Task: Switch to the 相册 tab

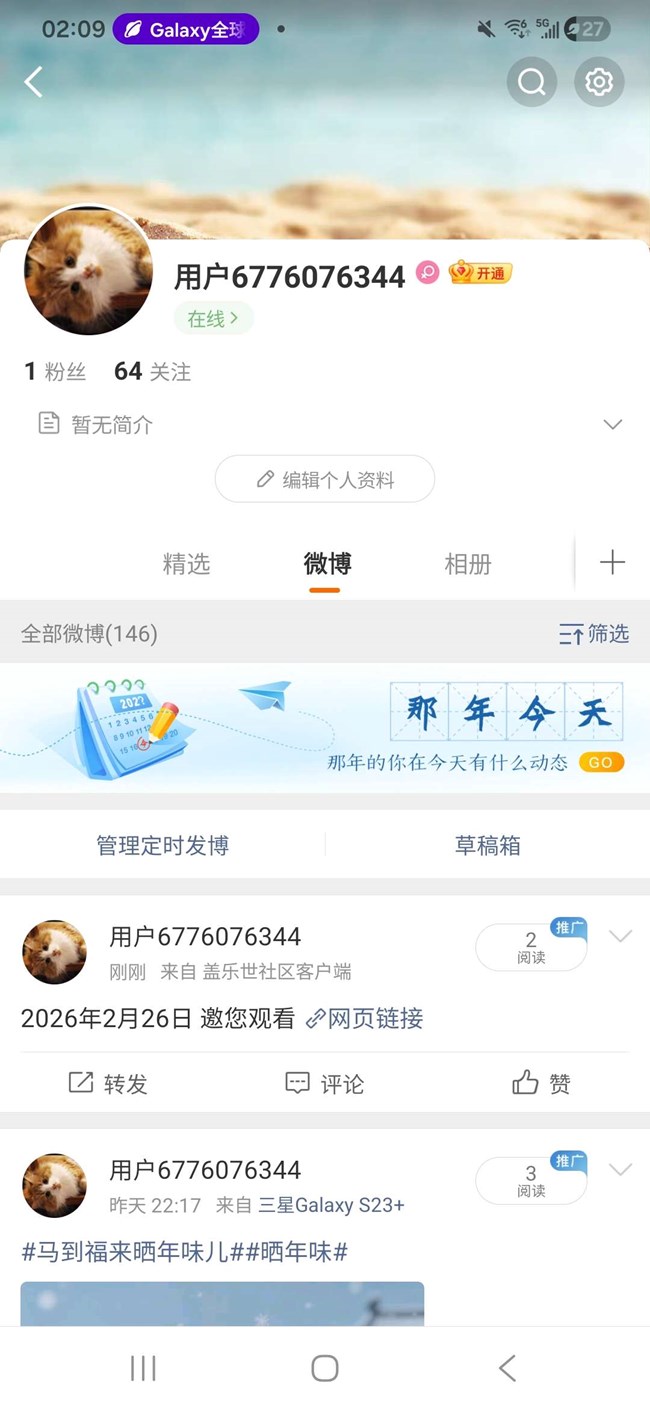Action: coord(467,564)
